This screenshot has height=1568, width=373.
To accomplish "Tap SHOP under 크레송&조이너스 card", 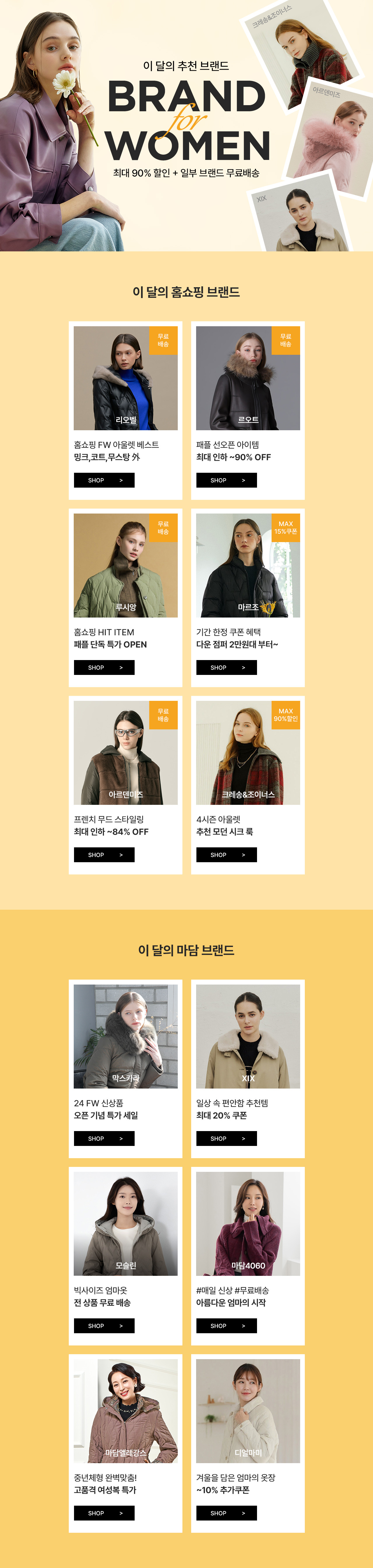I will [x=226, y=855].
